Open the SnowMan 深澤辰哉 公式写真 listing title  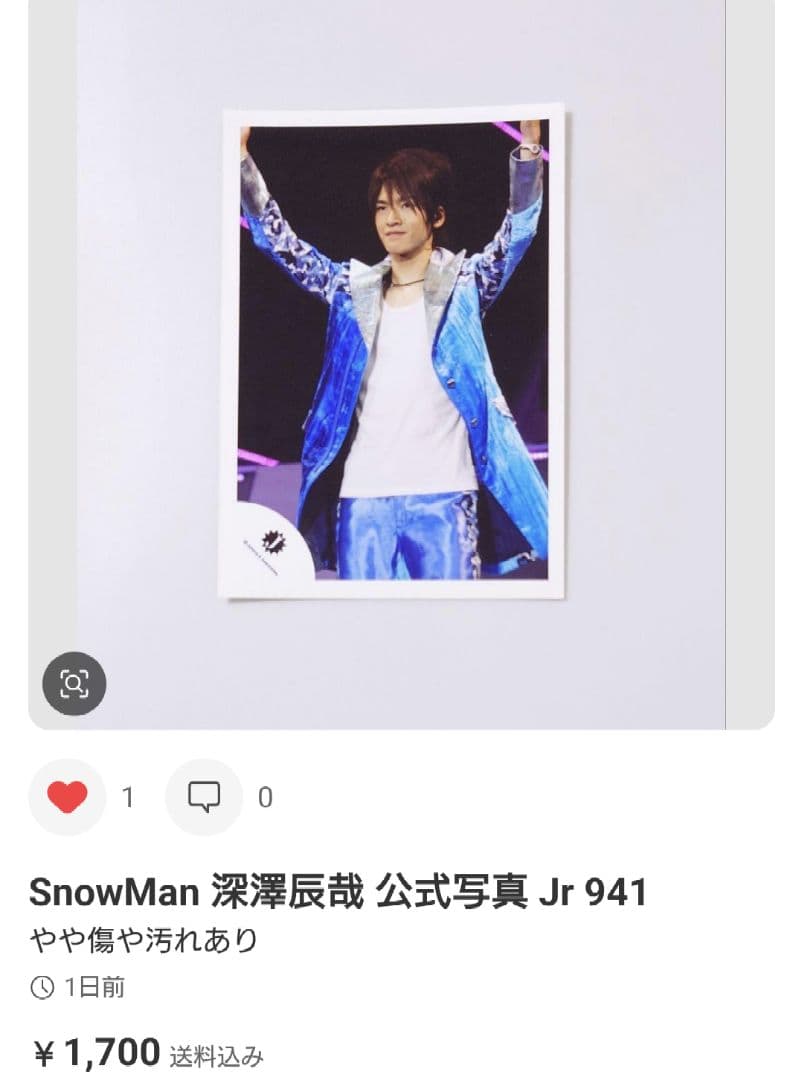tap(340, 890)
